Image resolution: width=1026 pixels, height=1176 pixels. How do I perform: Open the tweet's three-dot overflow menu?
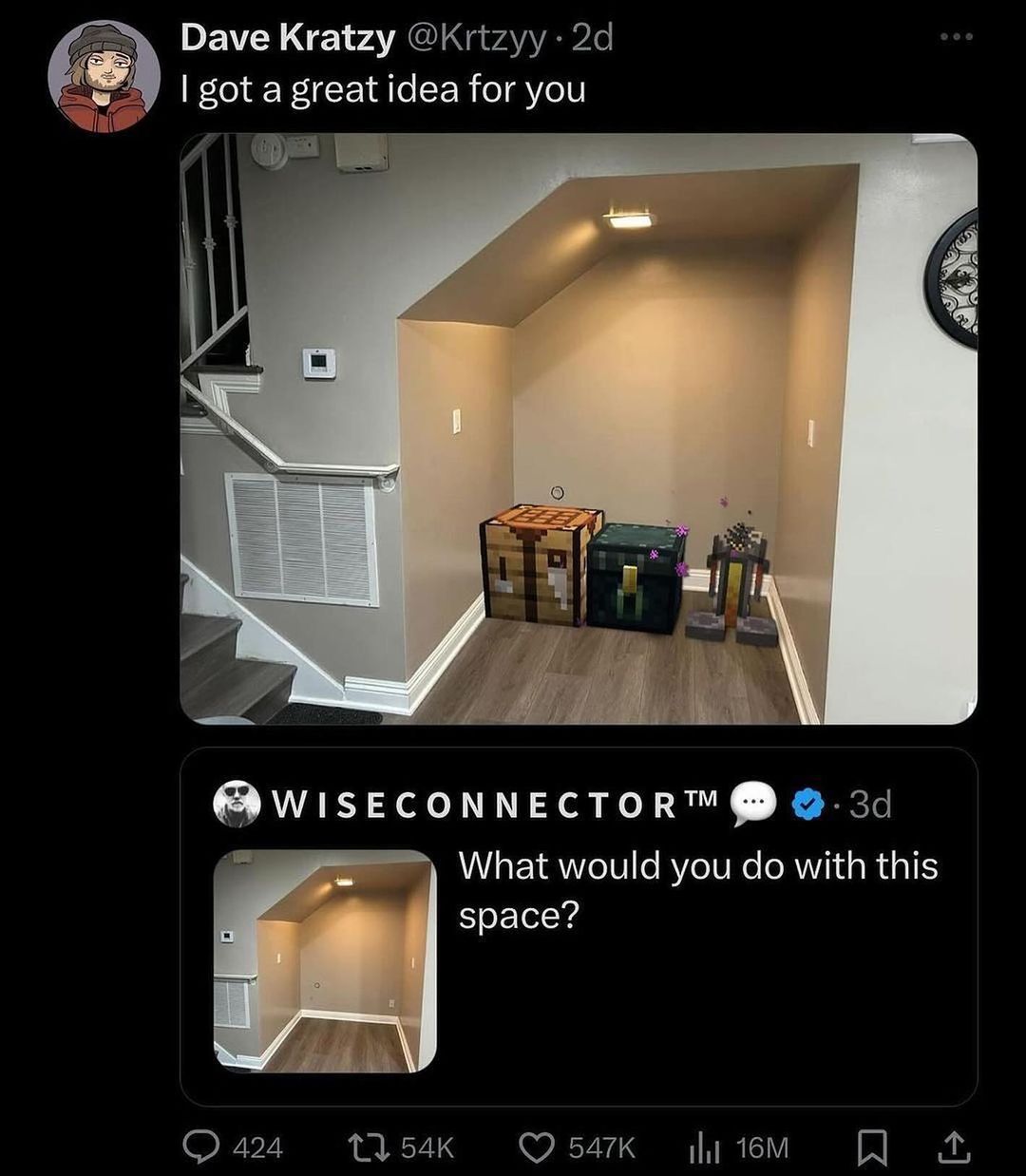pos(957,38)
